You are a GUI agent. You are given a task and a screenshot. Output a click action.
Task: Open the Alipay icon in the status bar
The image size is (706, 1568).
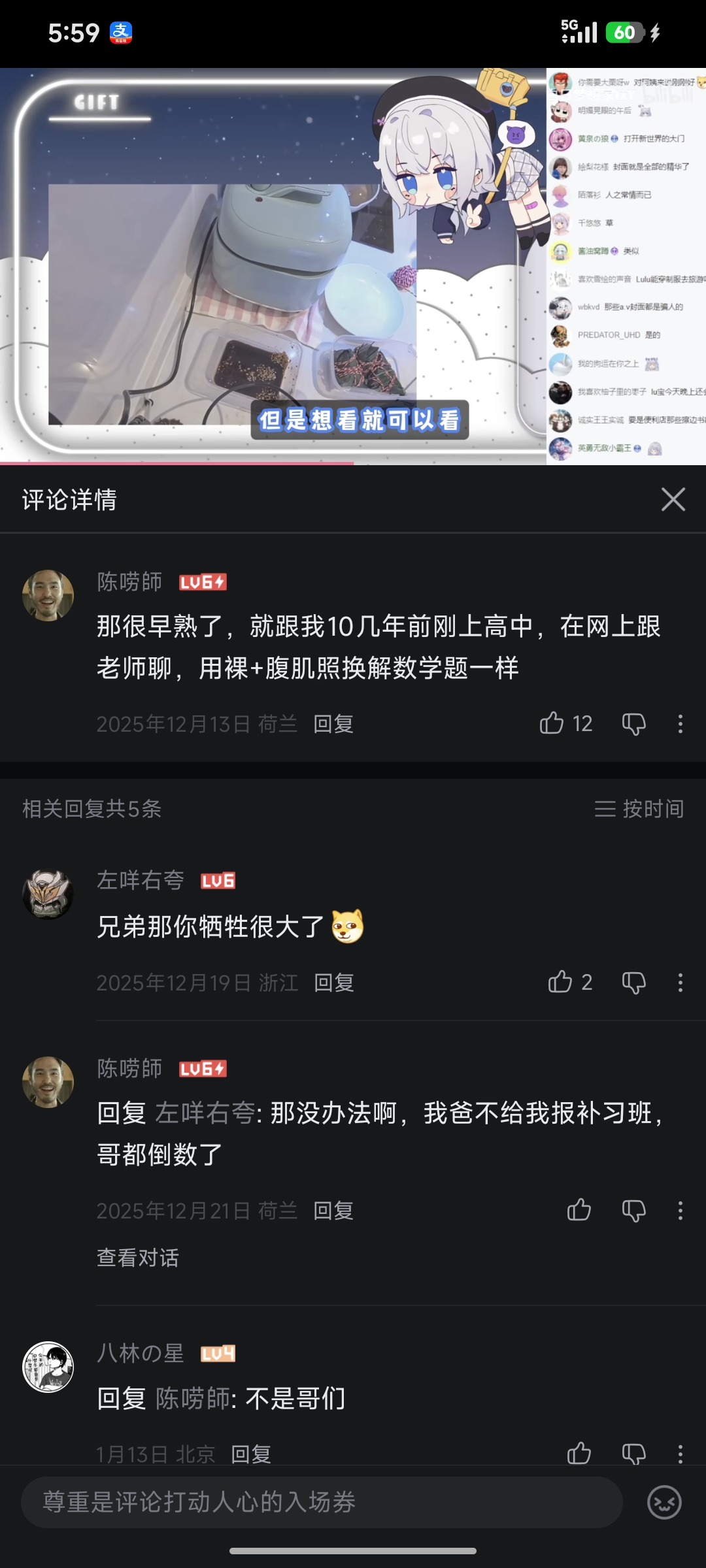pos(121,32)
